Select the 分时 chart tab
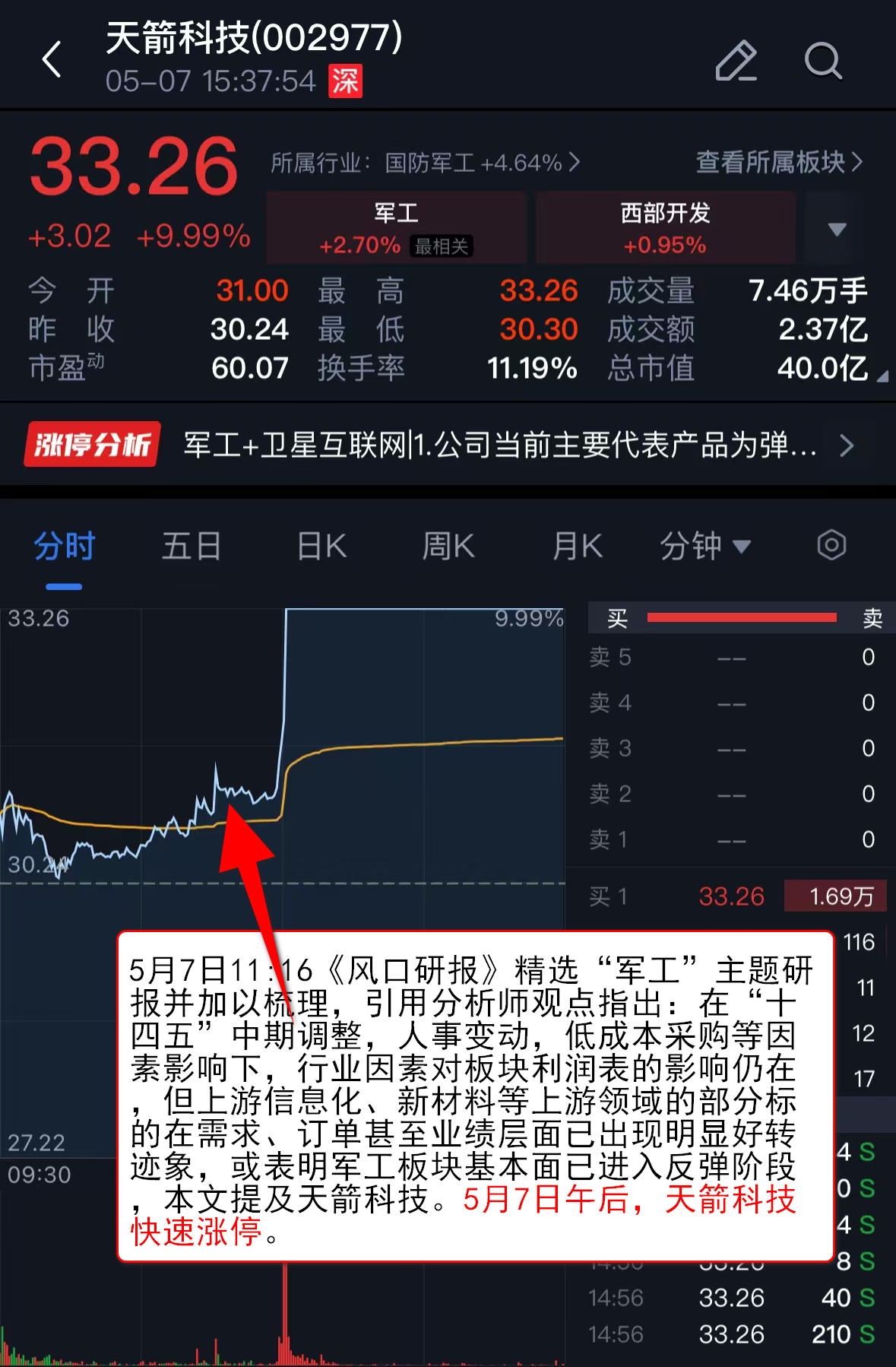 tap(64, 547)
